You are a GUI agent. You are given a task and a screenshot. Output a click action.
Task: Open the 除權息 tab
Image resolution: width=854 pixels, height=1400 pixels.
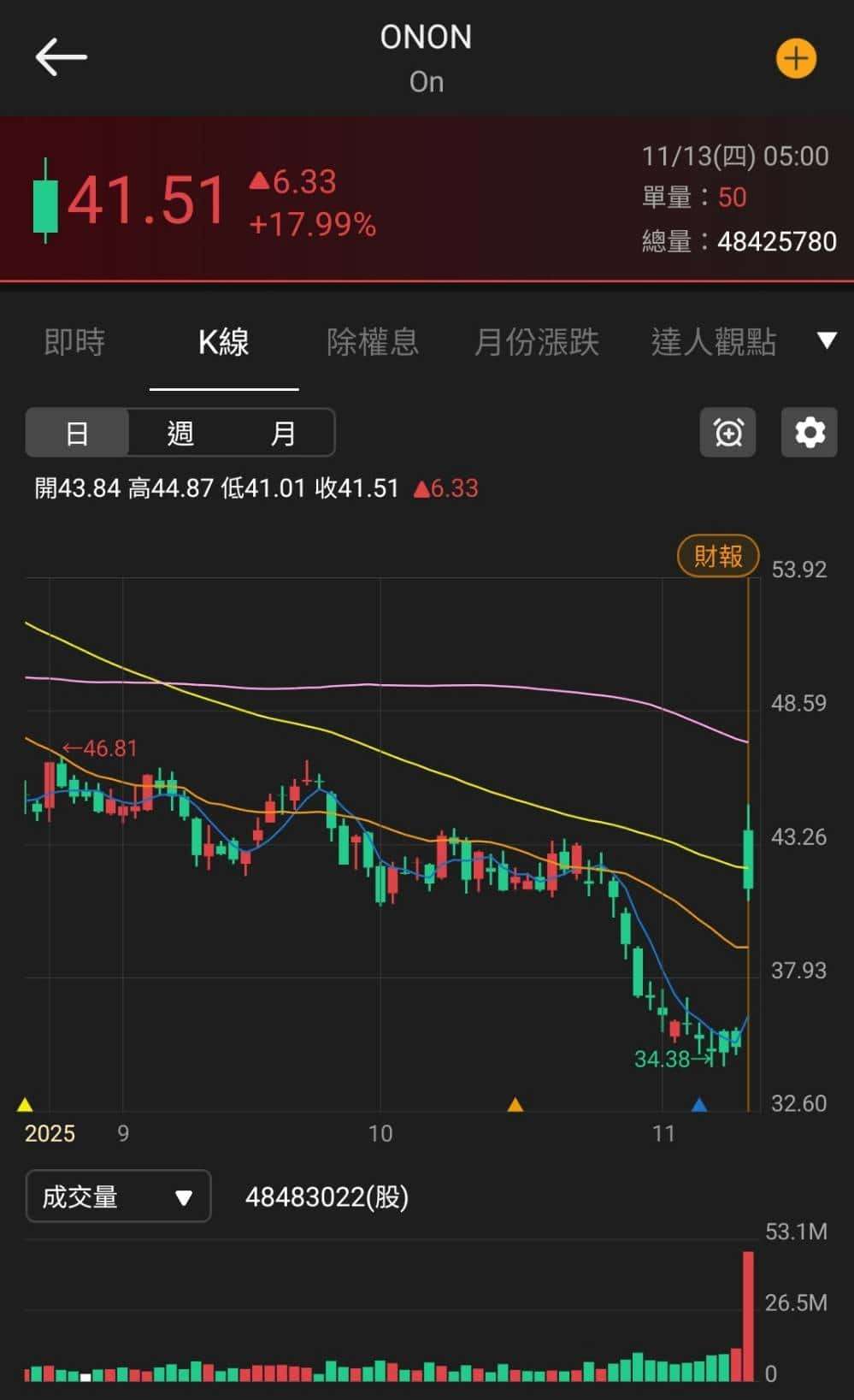pyautogui.click(x=373, y=342)
